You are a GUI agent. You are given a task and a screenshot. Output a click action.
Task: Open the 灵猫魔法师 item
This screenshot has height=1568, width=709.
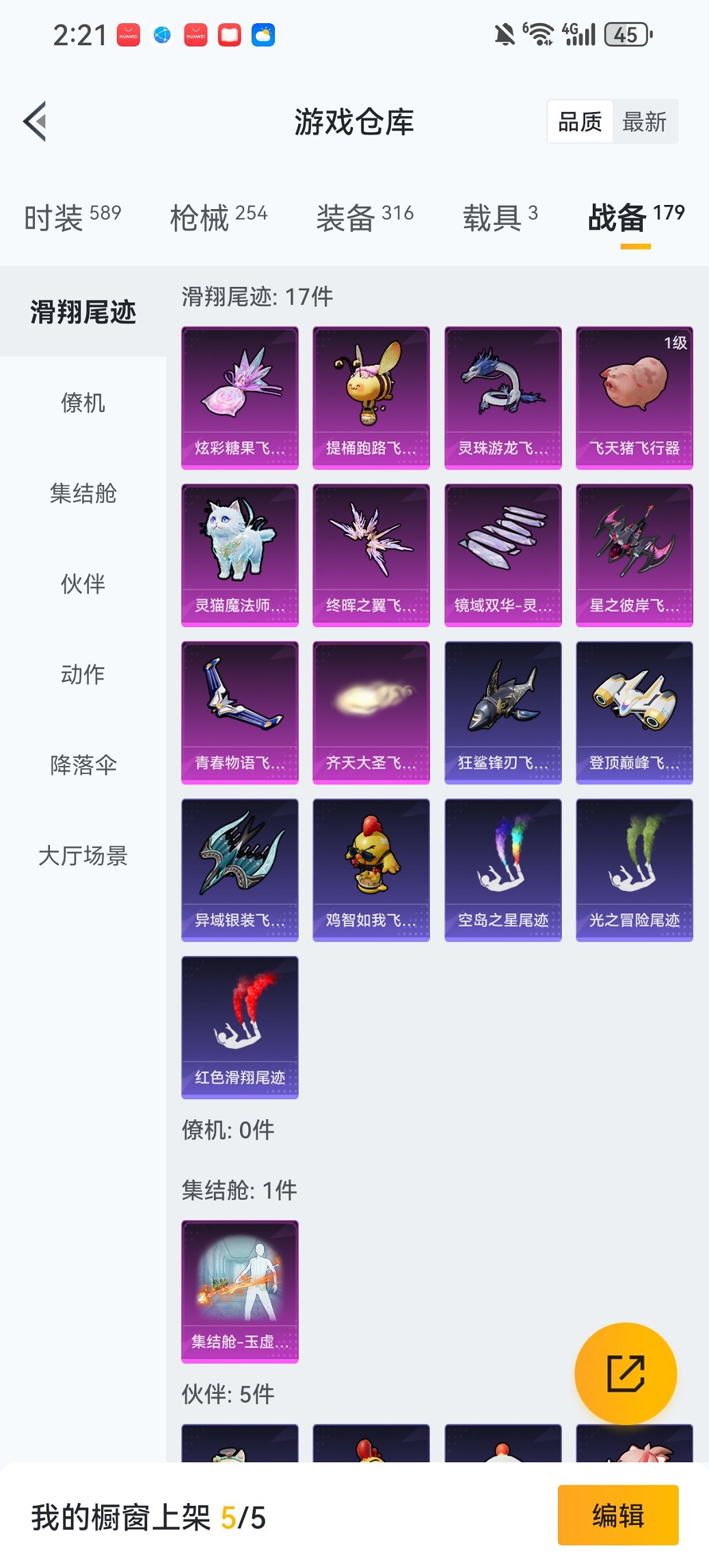(x=239, y=555)
